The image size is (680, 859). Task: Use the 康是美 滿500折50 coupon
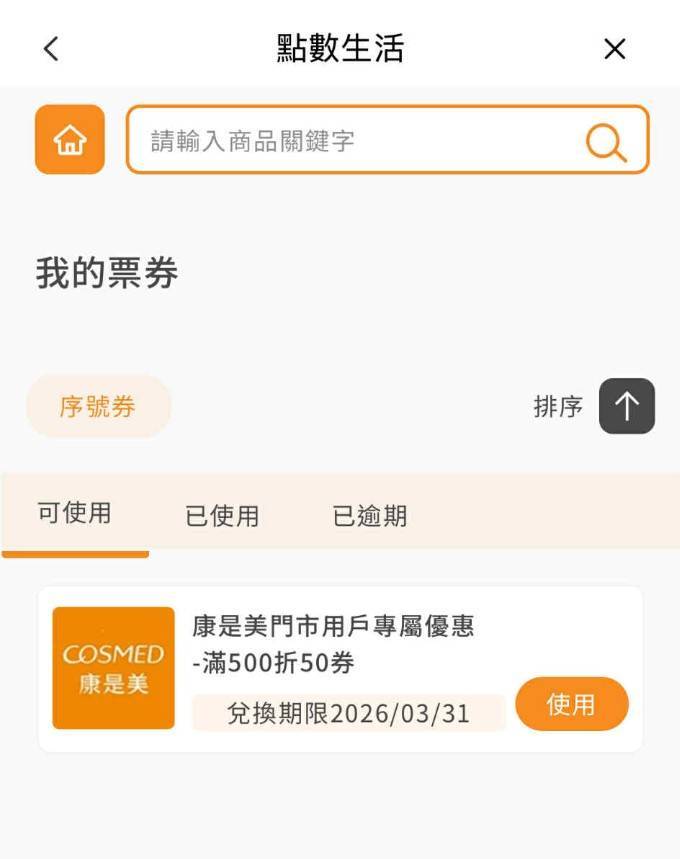click(x=571, y=704)
